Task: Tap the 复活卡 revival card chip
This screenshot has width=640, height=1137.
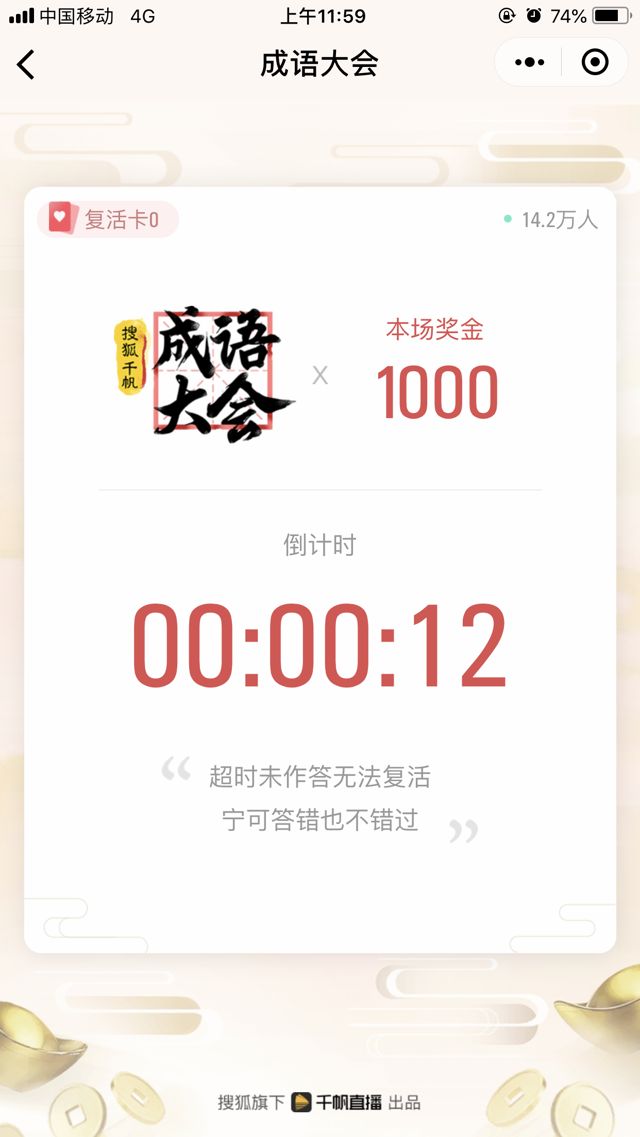Action: (107, 219)
